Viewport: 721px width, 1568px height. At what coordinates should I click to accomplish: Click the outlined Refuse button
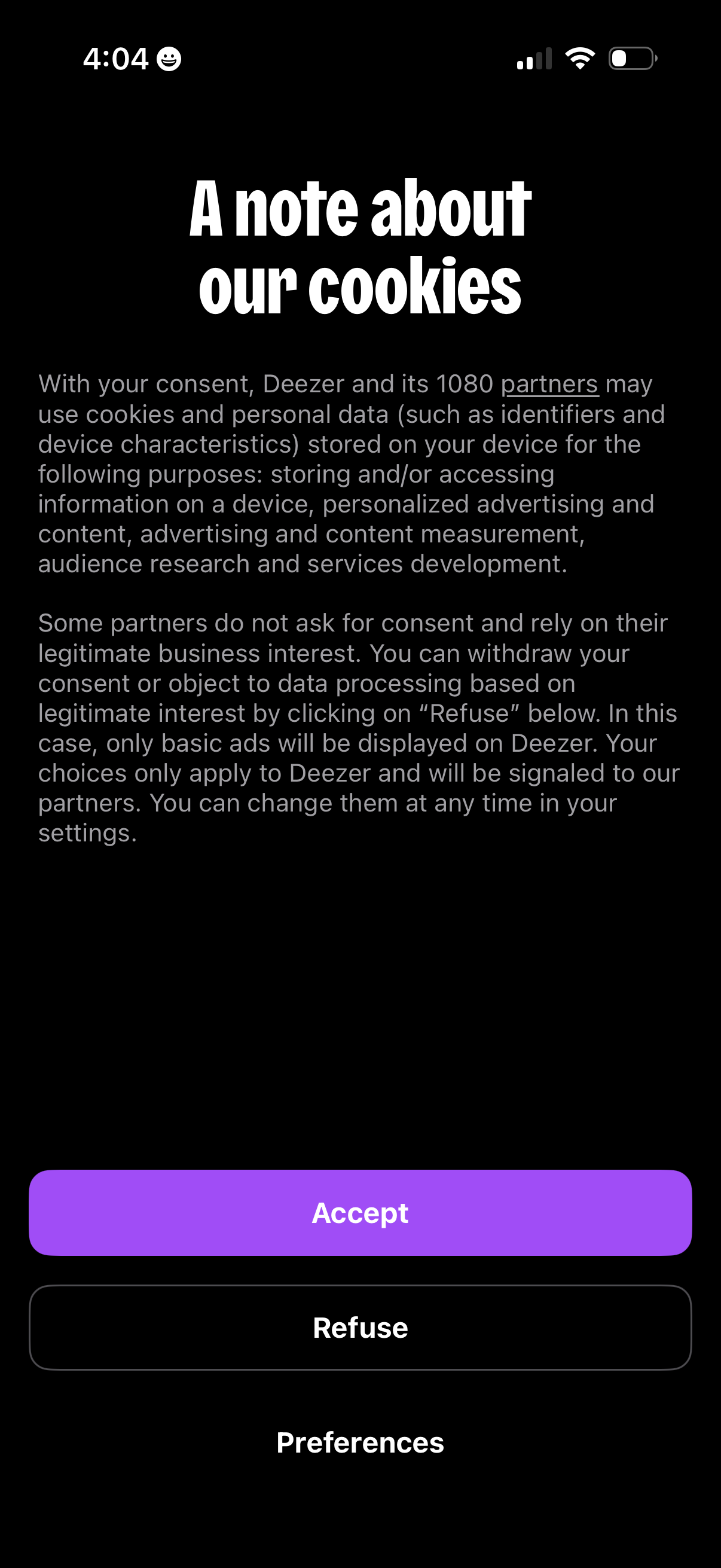[360, 1327]
